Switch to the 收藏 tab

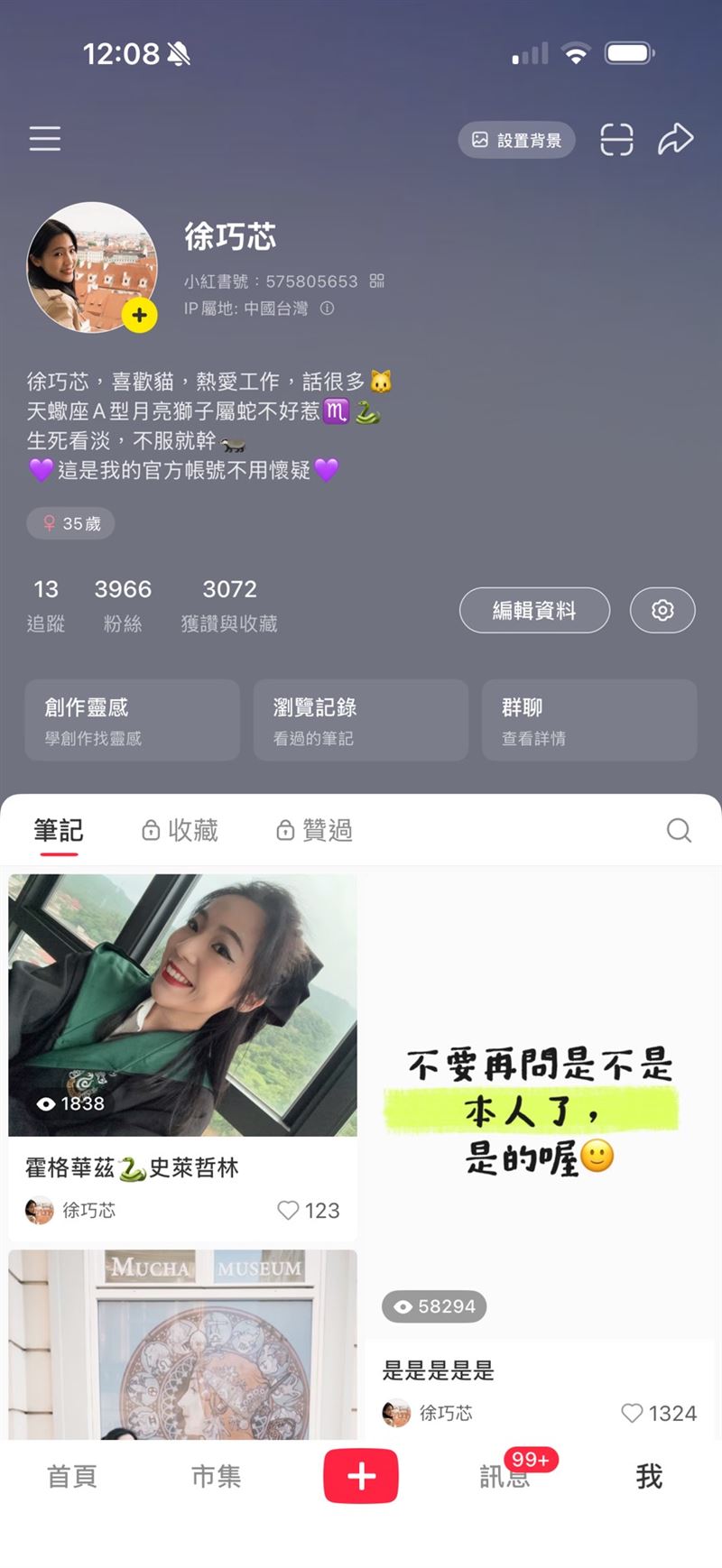click(180, 830)
